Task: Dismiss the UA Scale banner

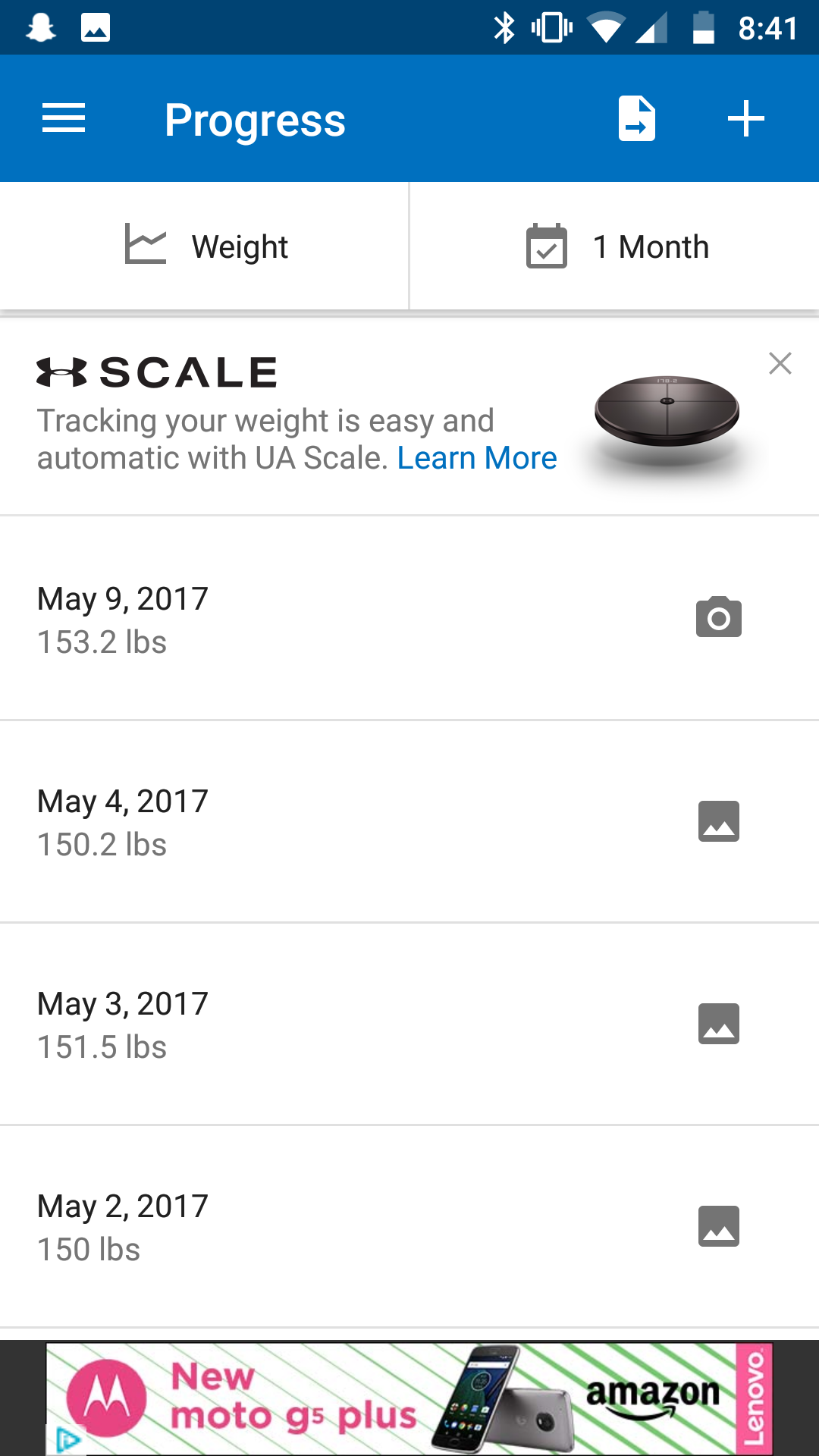Action: (780, 364)
